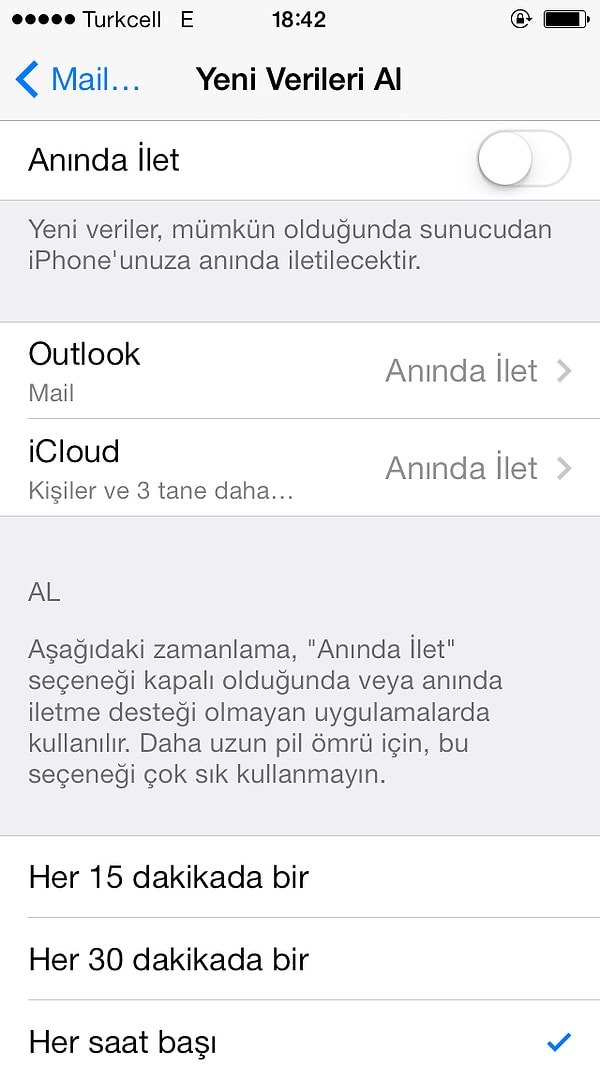The height and width of the screenshot is (1065, 600).
Task: Go back to Mail settings
Action: coord(77,79)
